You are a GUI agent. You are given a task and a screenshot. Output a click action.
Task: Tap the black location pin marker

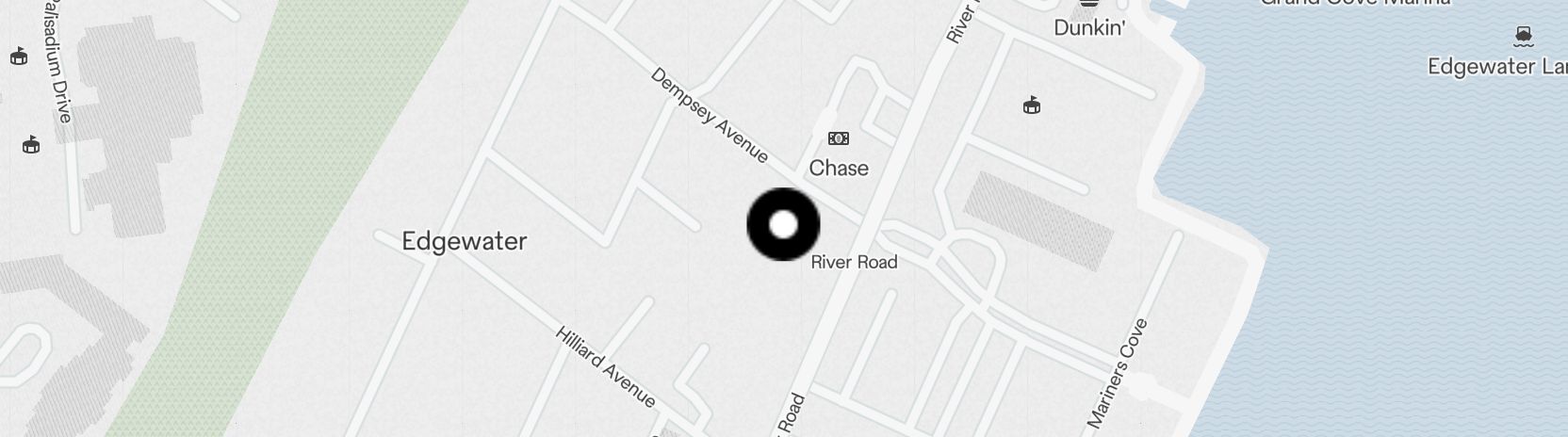coord(783,225)
